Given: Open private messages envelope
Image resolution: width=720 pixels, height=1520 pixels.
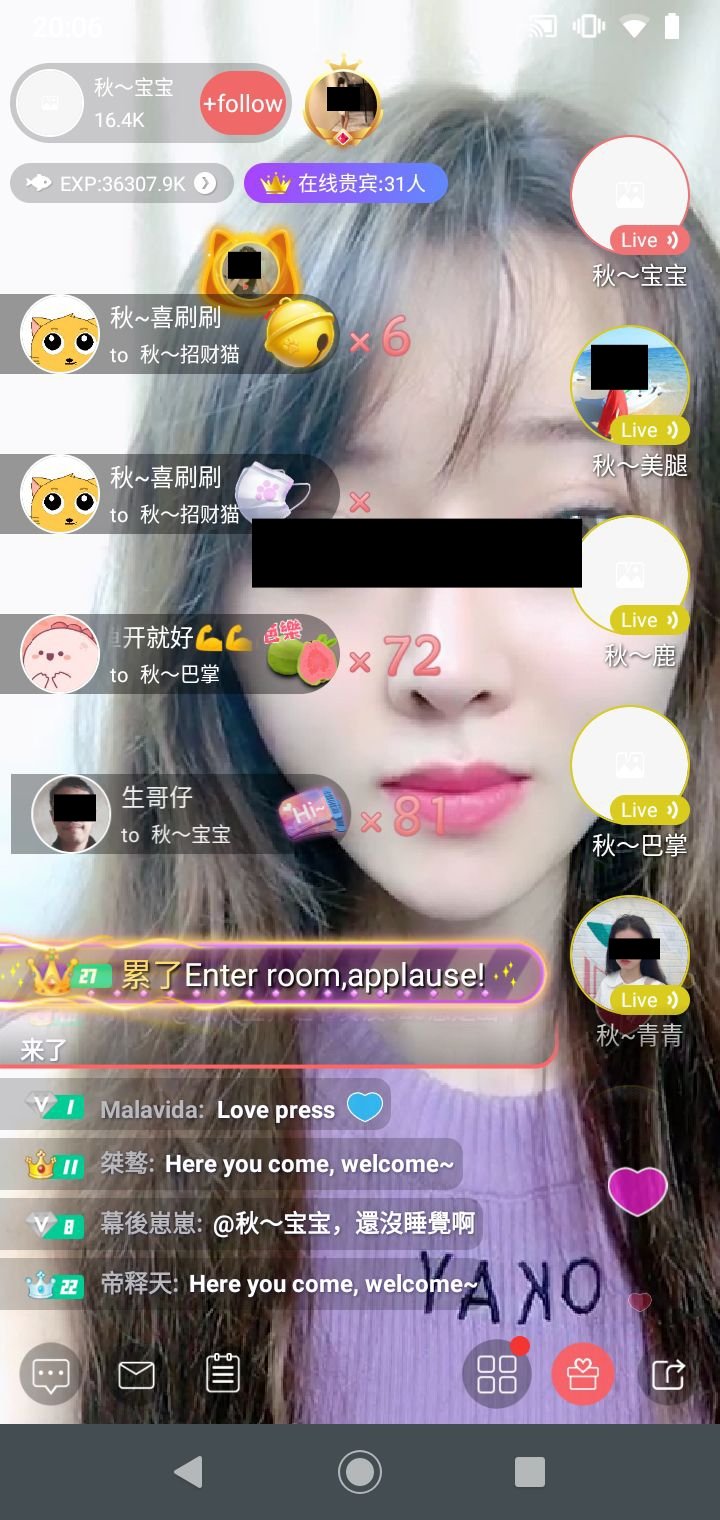Looking at the screenshot, I should click(136, 1375).
